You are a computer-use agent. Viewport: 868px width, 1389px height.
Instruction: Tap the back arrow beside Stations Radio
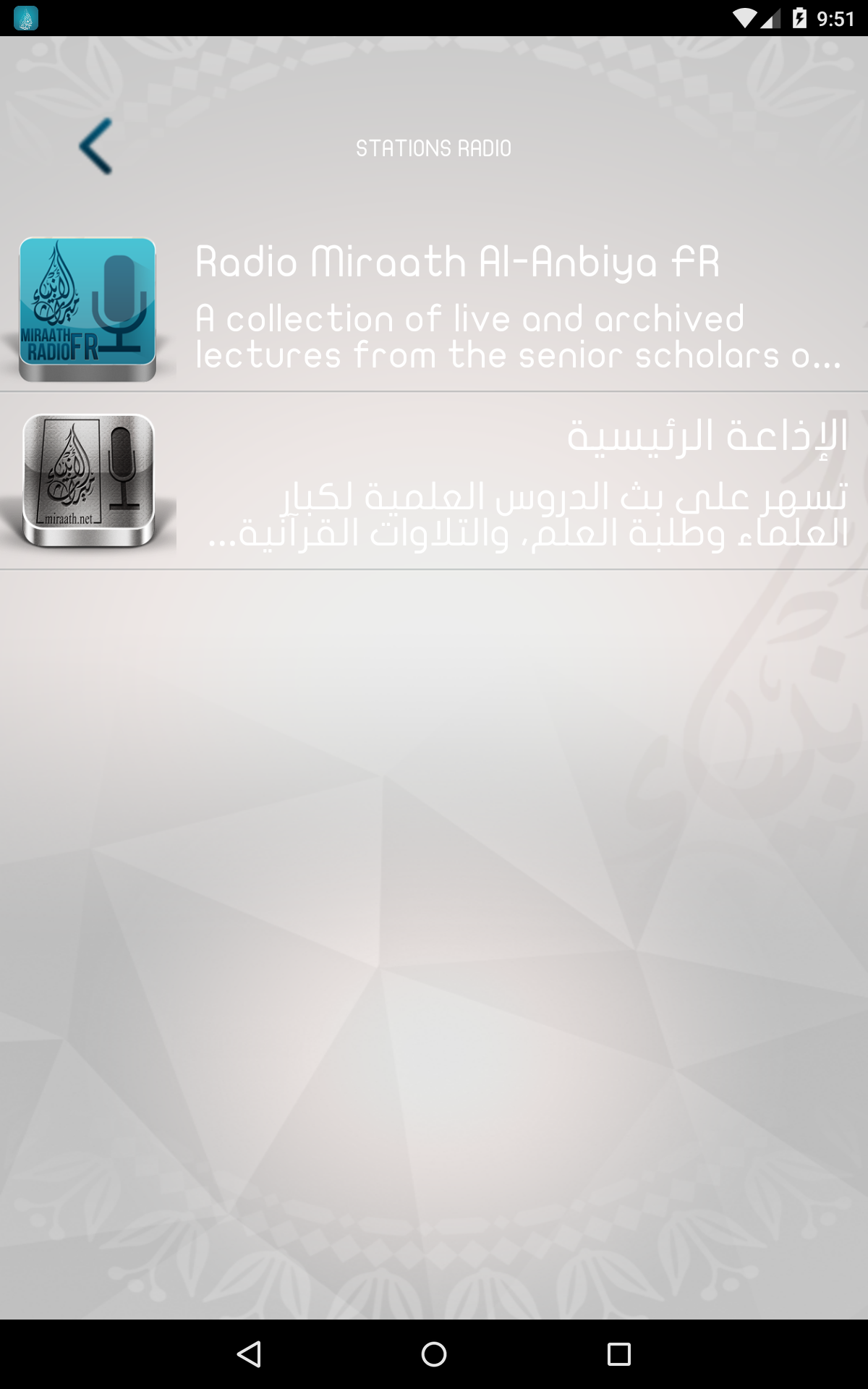click(x=96, y=147)
